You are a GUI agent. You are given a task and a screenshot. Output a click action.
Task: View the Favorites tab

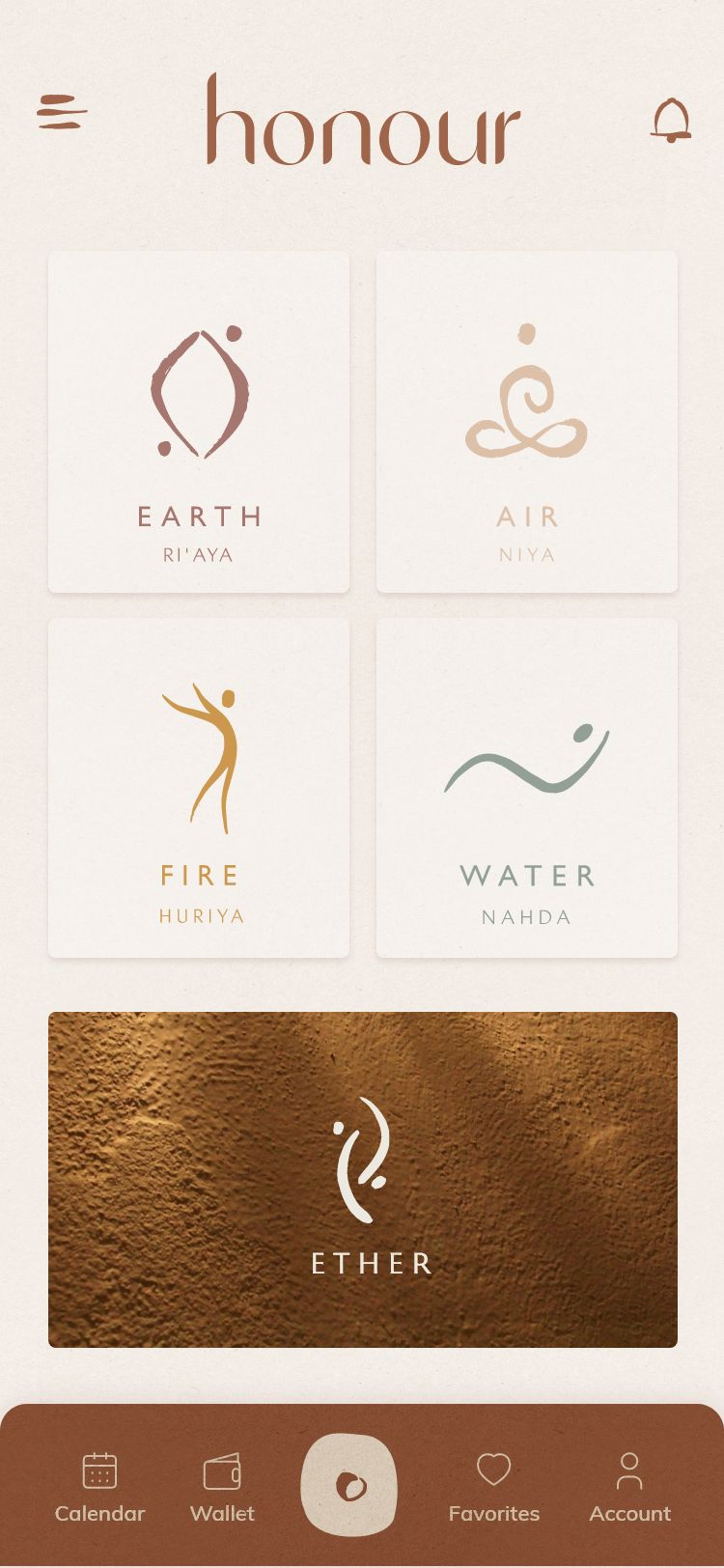493,1488
